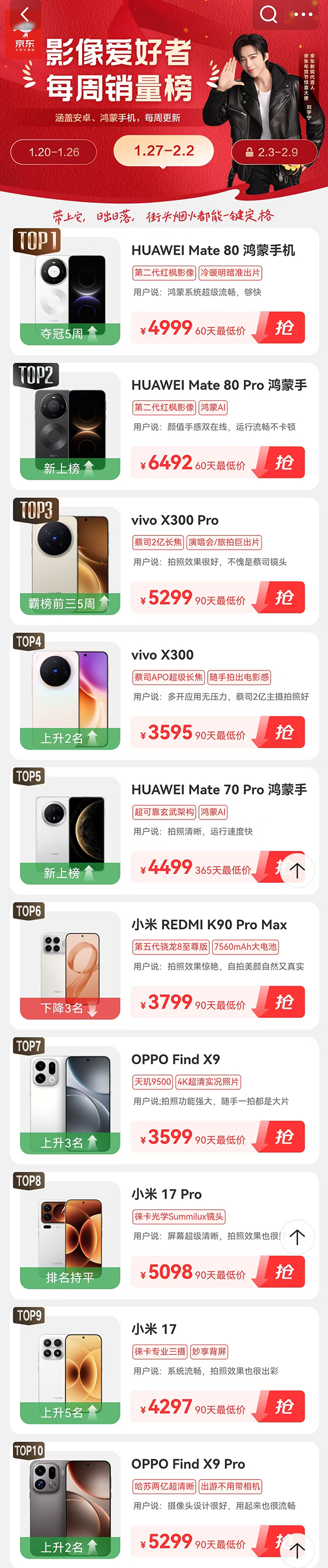Buy the vivo X300 Pro via 抢

284,598
